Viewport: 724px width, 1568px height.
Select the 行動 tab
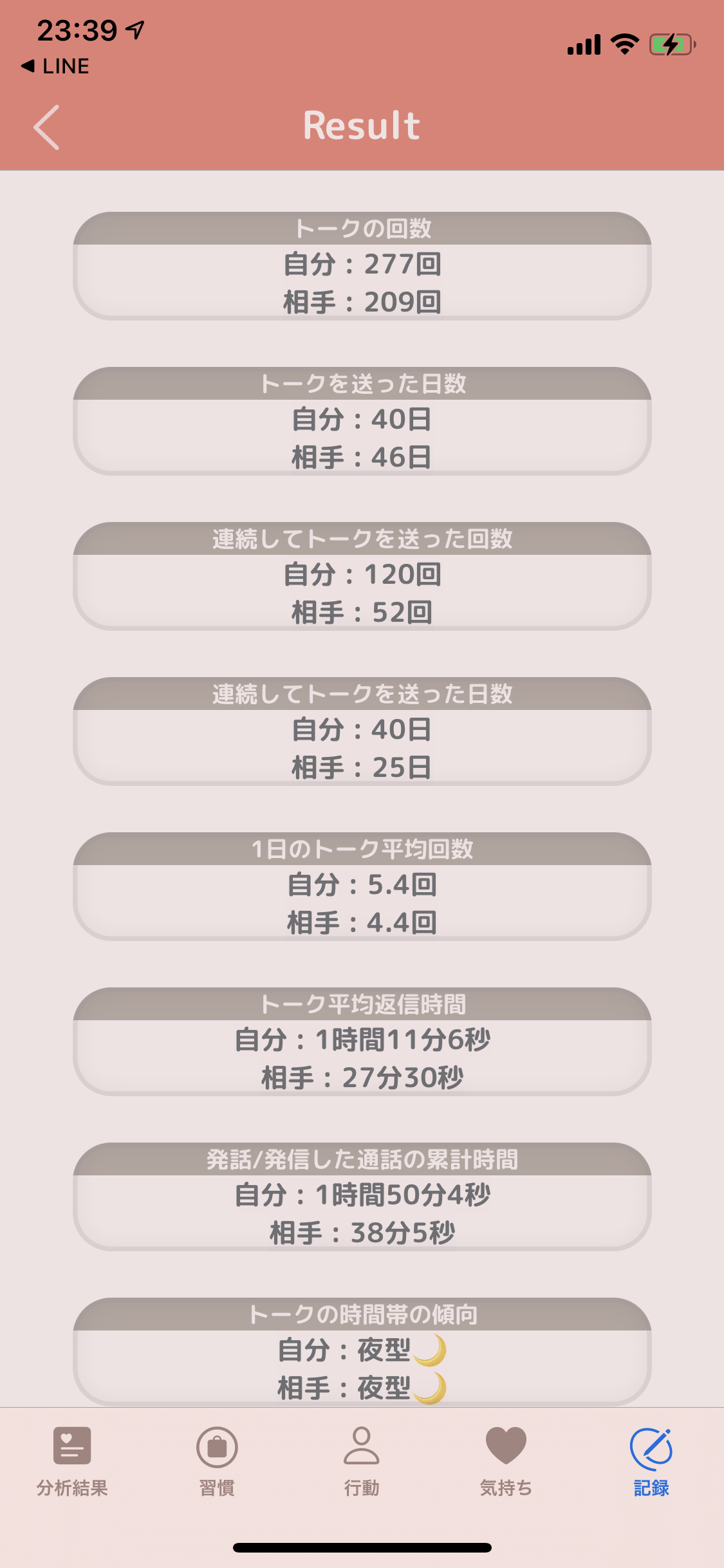click(x=362, y=1461)
